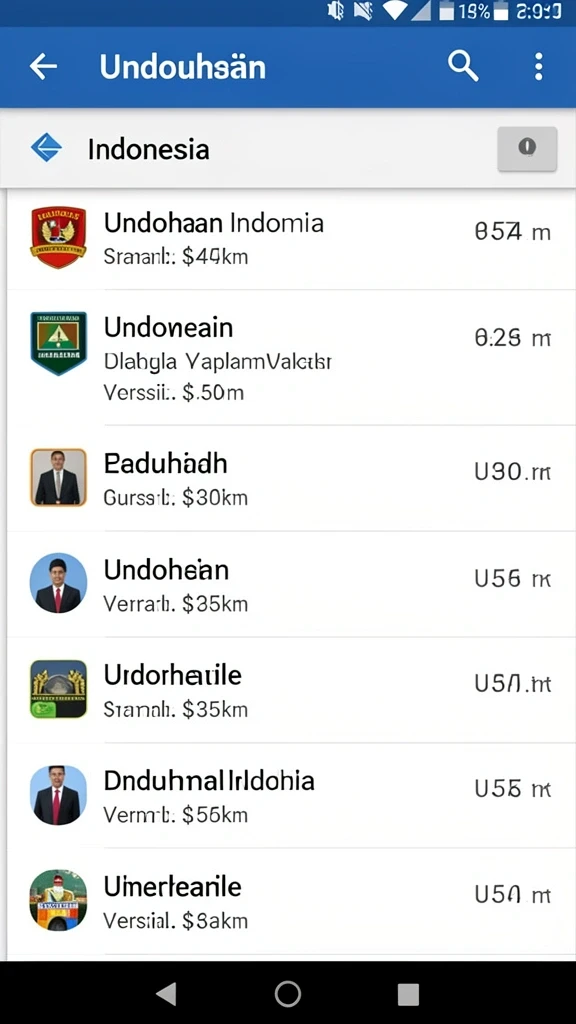The width and height of the screenshot is (576, 1024).
Task: Open recent apps from navigation bar
Action: pos(408,995)
